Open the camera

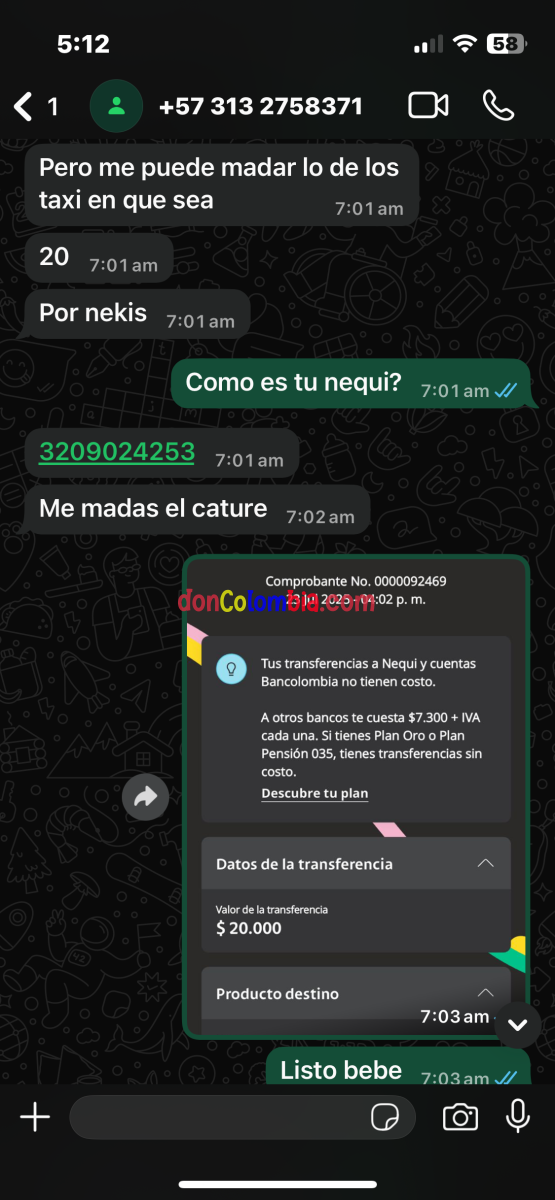460,1117
